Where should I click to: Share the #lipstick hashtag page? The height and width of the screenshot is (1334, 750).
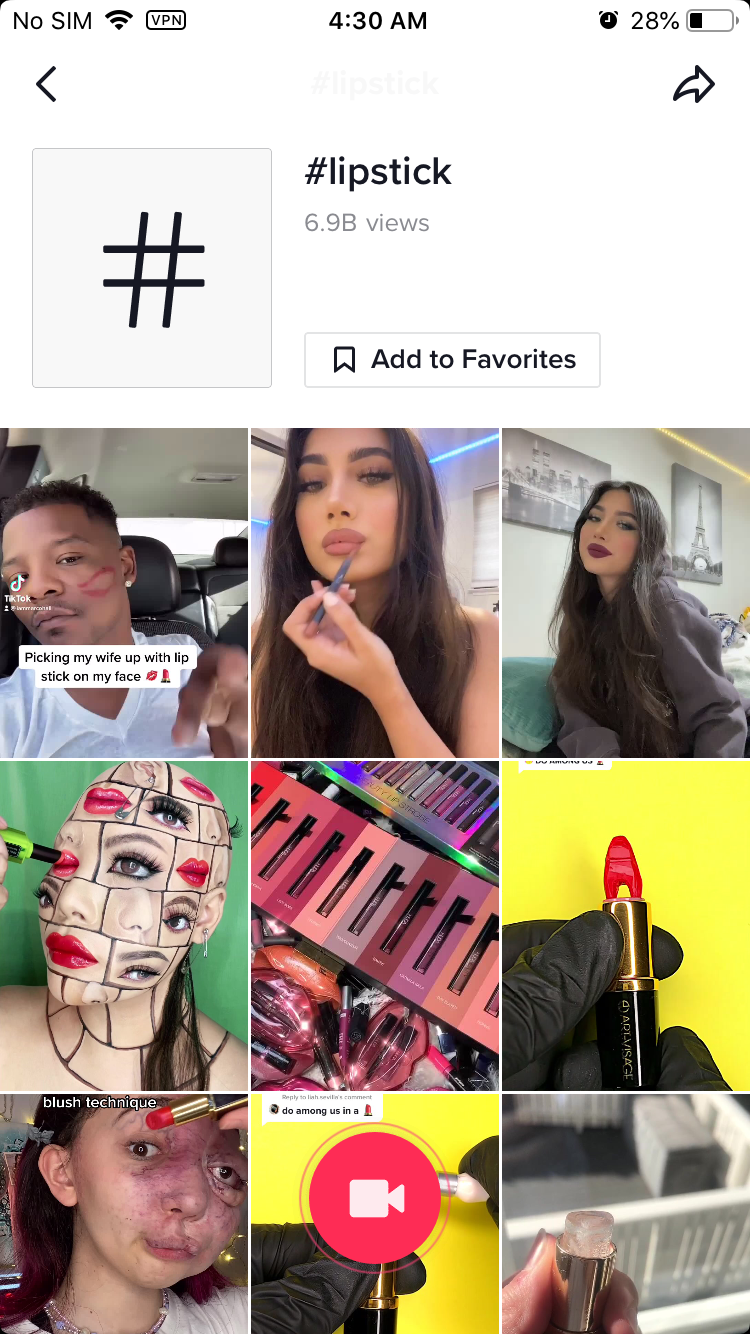pyautogui.click(x=693, y=85)
